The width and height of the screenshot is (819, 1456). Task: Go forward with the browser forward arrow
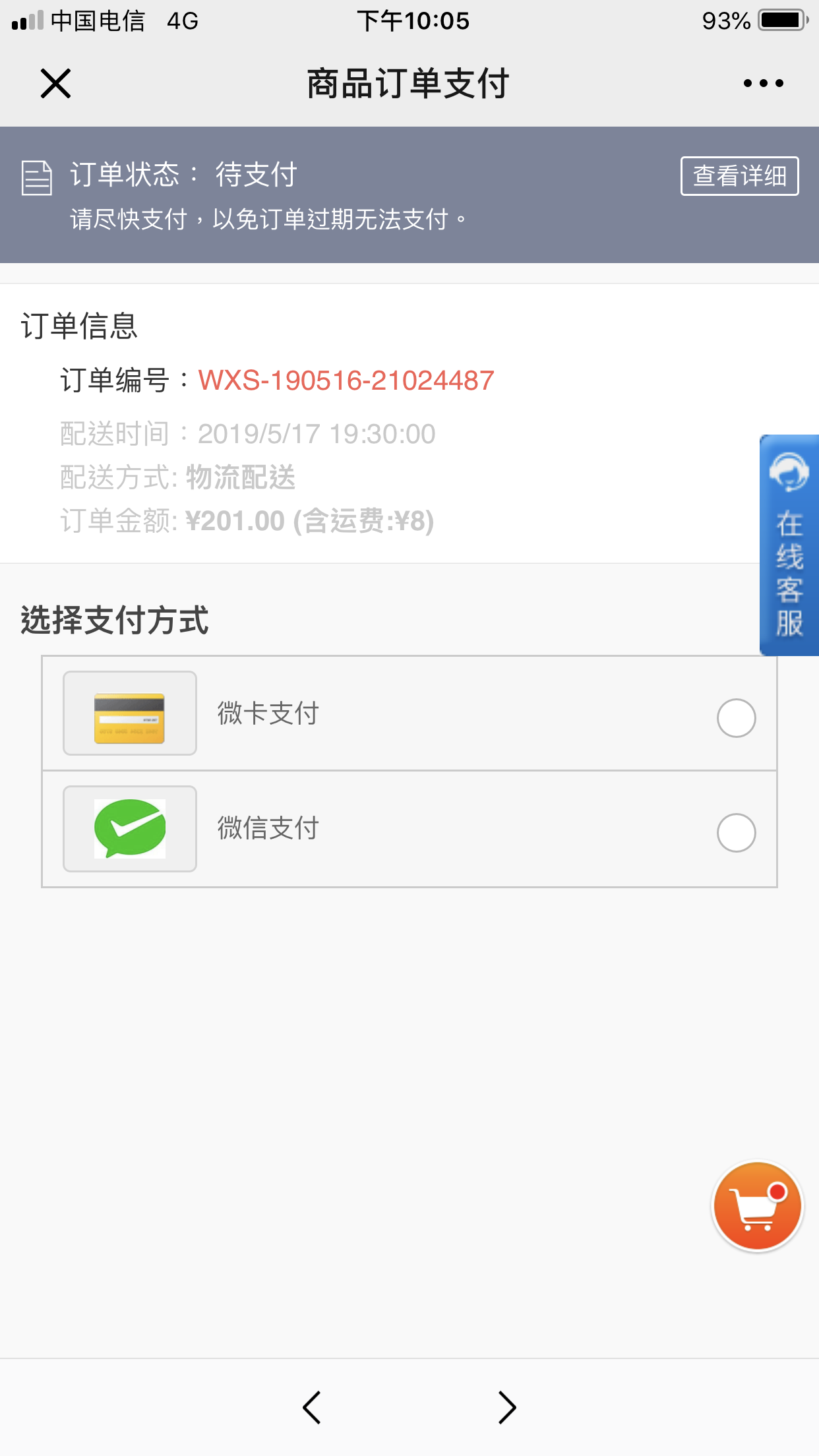(x=506, y=1407)
